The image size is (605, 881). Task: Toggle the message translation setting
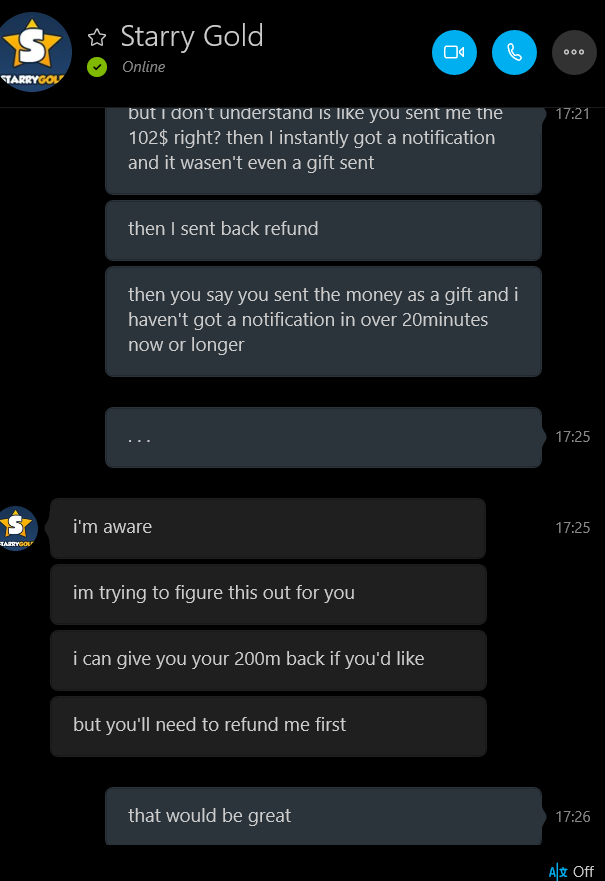point(571,871)
